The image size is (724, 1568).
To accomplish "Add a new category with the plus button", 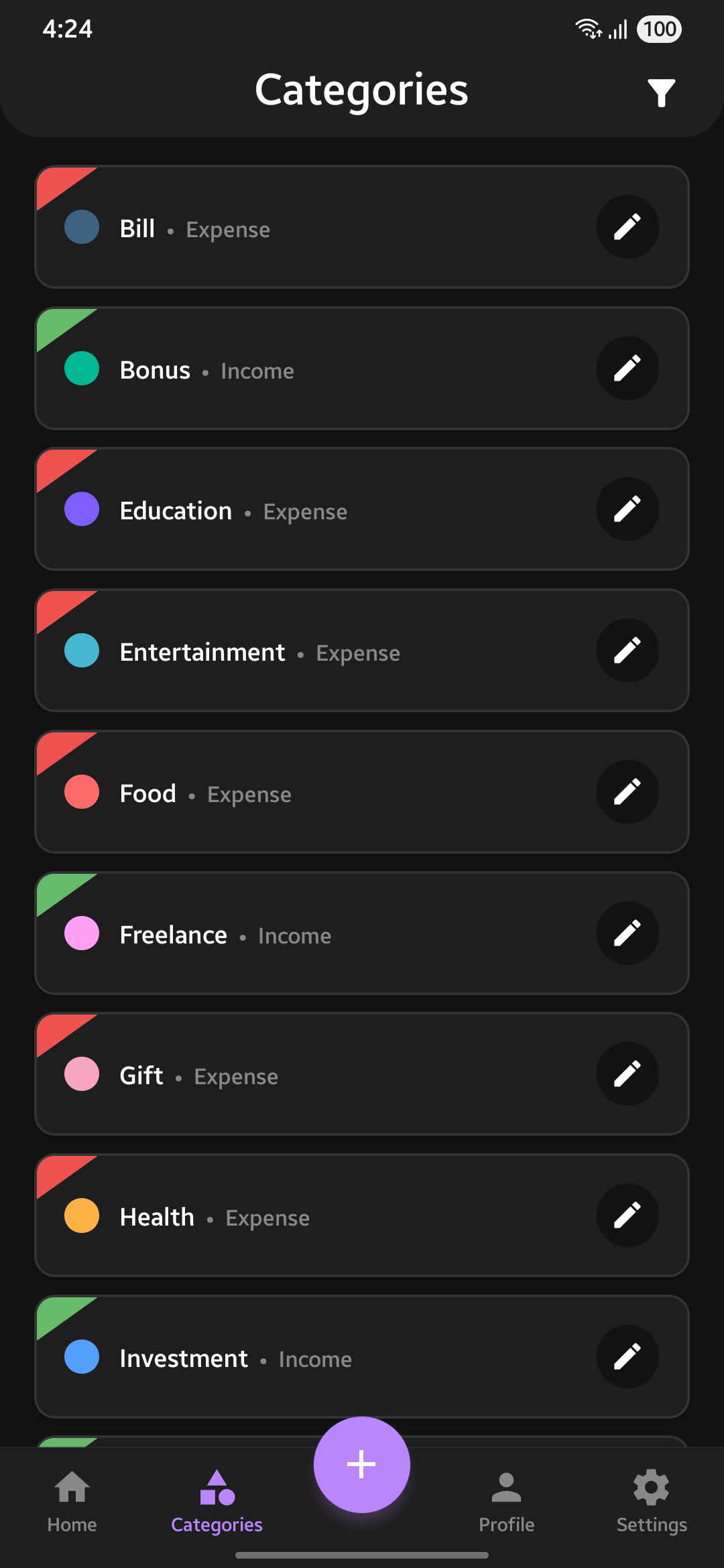I will tap(361, 1464).
